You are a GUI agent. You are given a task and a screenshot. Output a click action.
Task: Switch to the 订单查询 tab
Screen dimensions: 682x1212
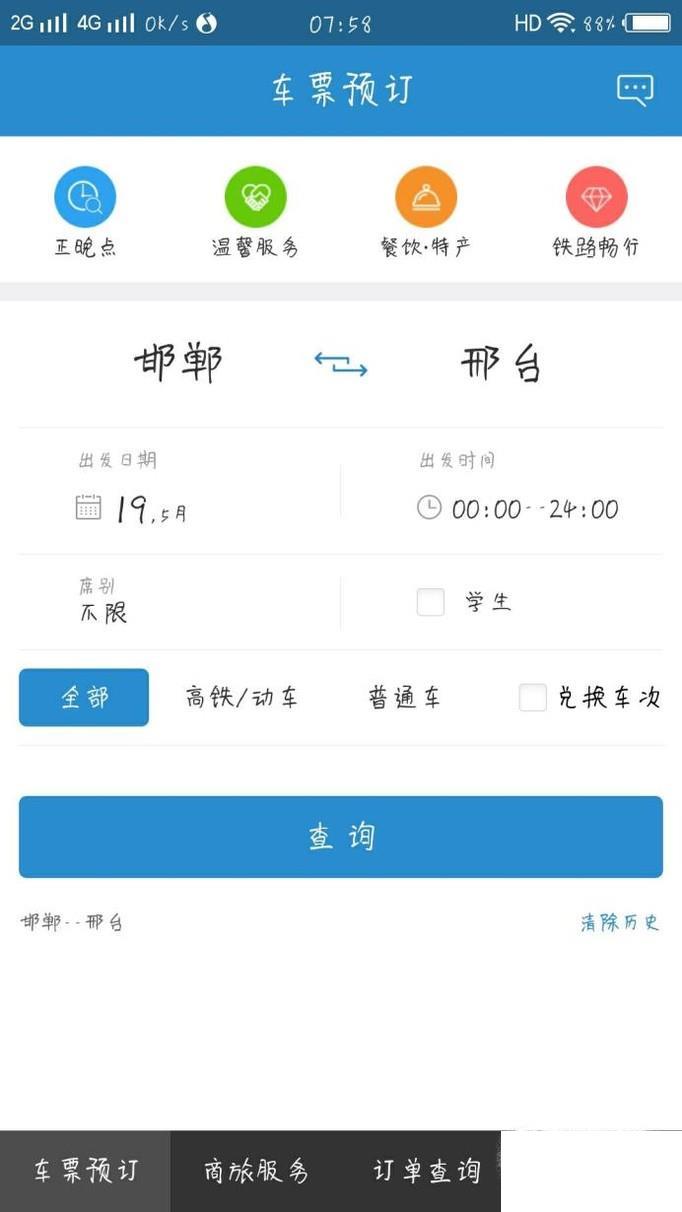pyautogui.click(x=427, y=1171)
